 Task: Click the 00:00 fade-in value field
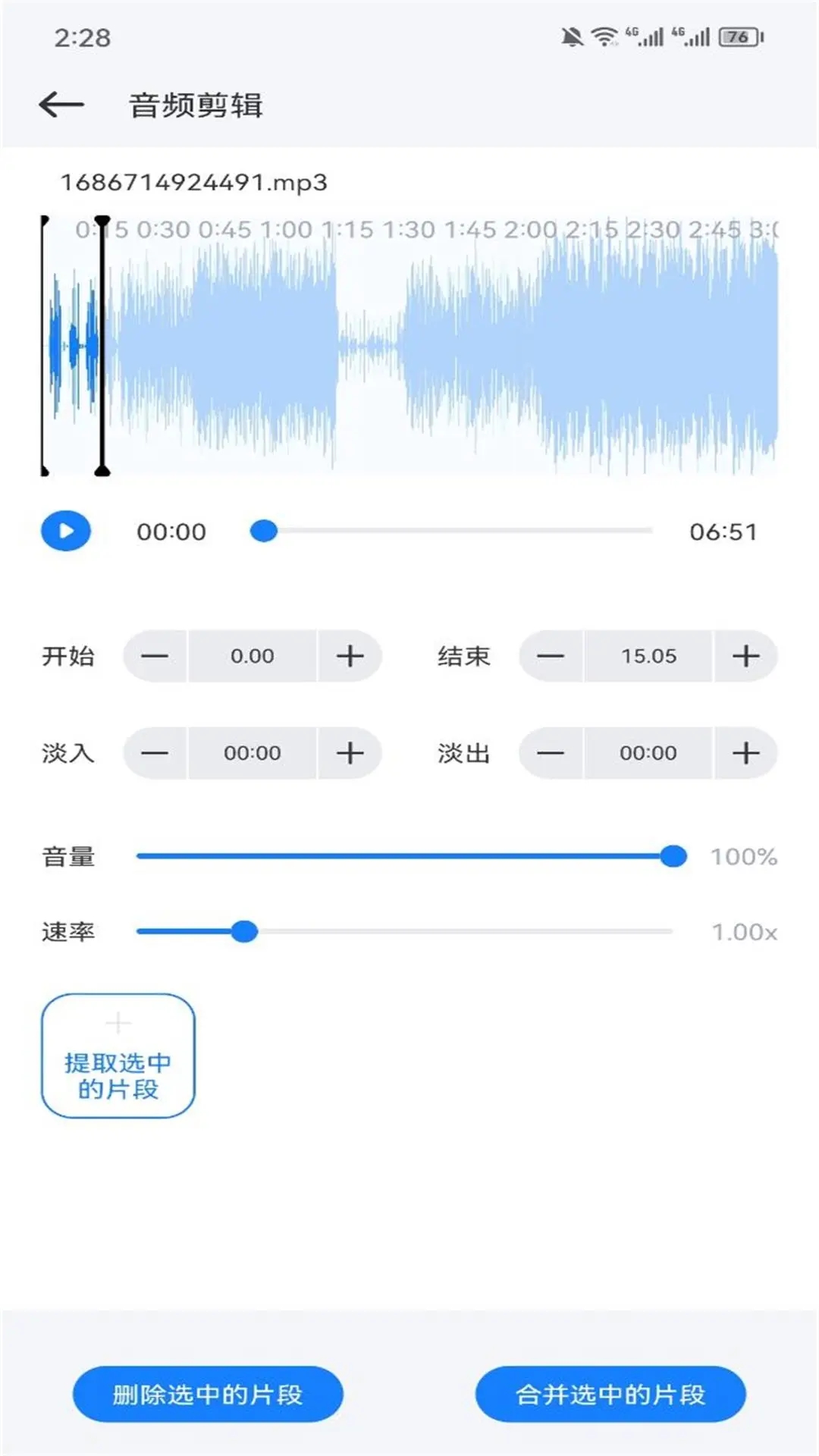(252, 753)
